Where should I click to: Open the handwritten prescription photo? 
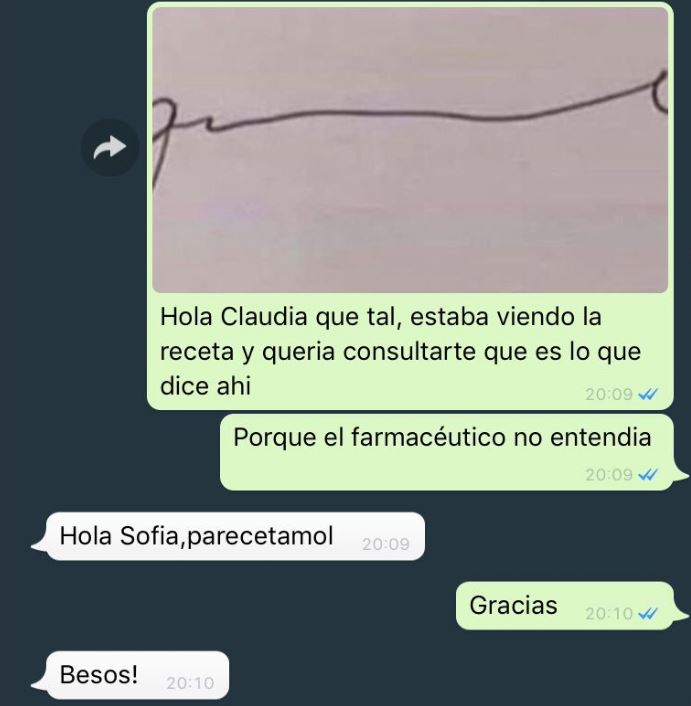410,150
